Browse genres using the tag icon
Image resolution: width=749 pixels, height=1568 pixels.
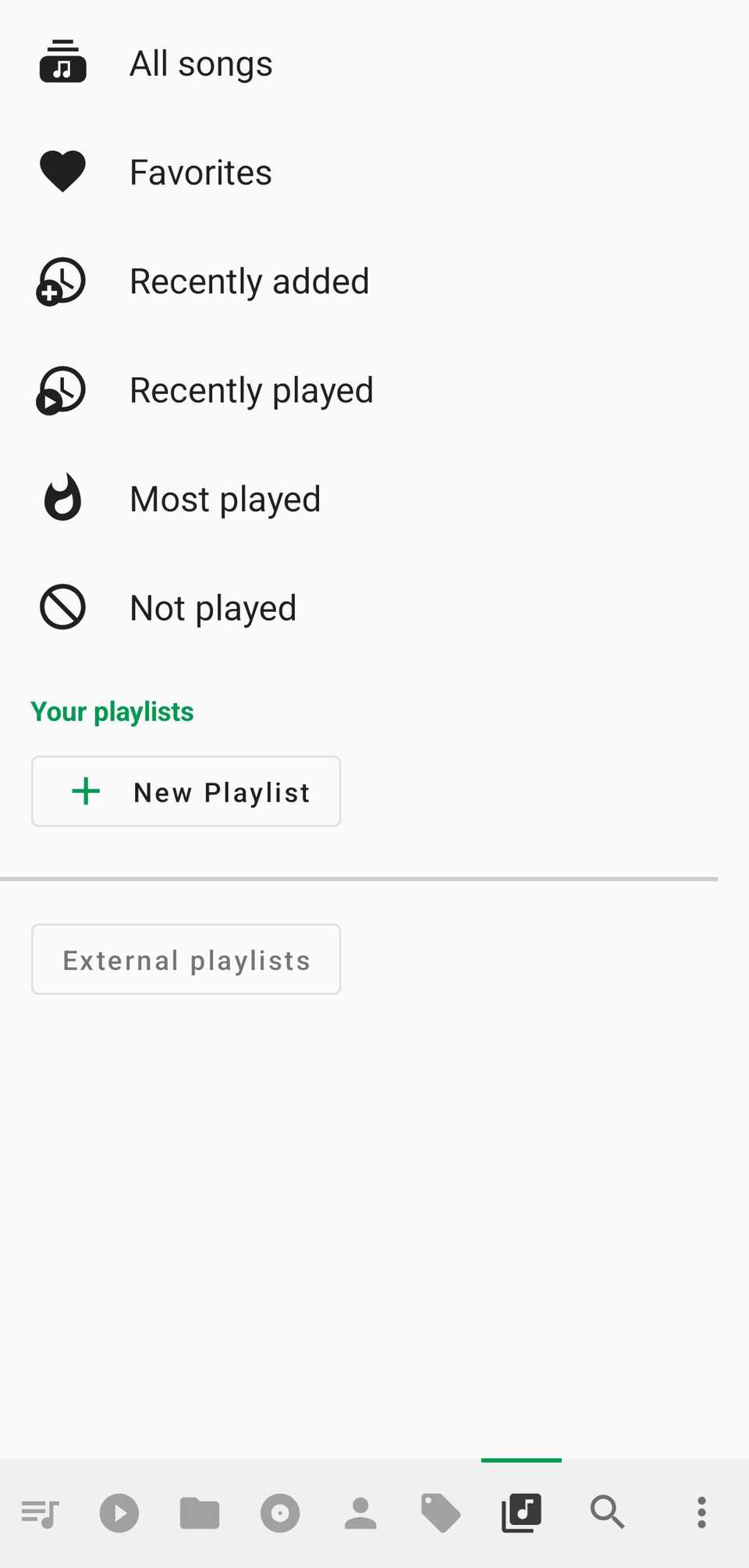coord(441,1513)
